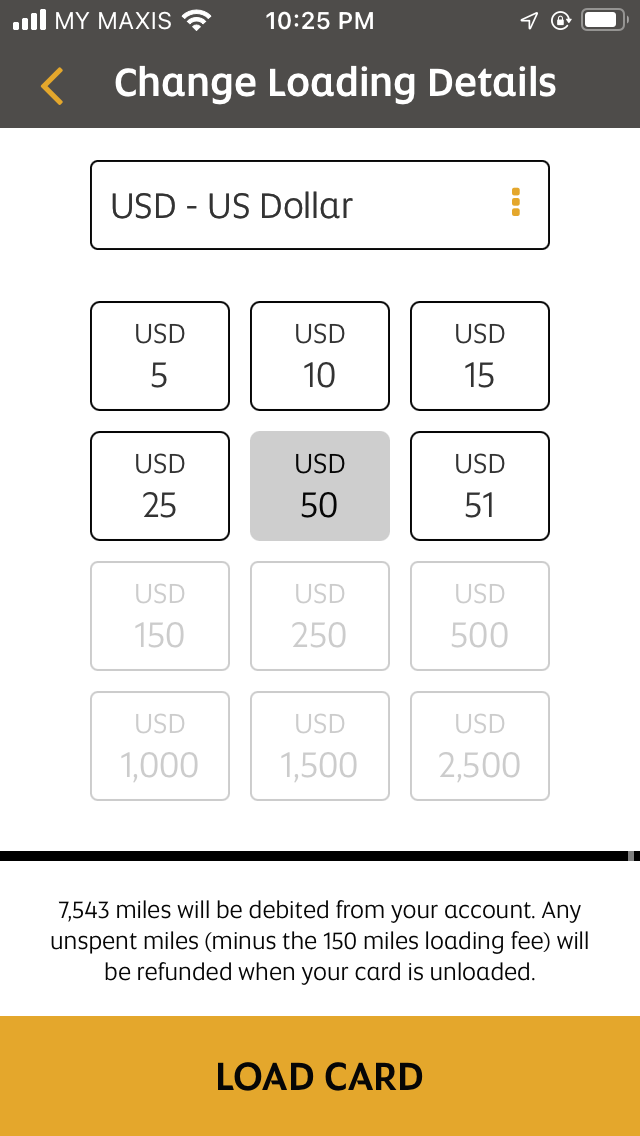The height and width of the screenshot is (1136, 640).
Task: Go back using the yellow arrow
Action: point(52,86)
